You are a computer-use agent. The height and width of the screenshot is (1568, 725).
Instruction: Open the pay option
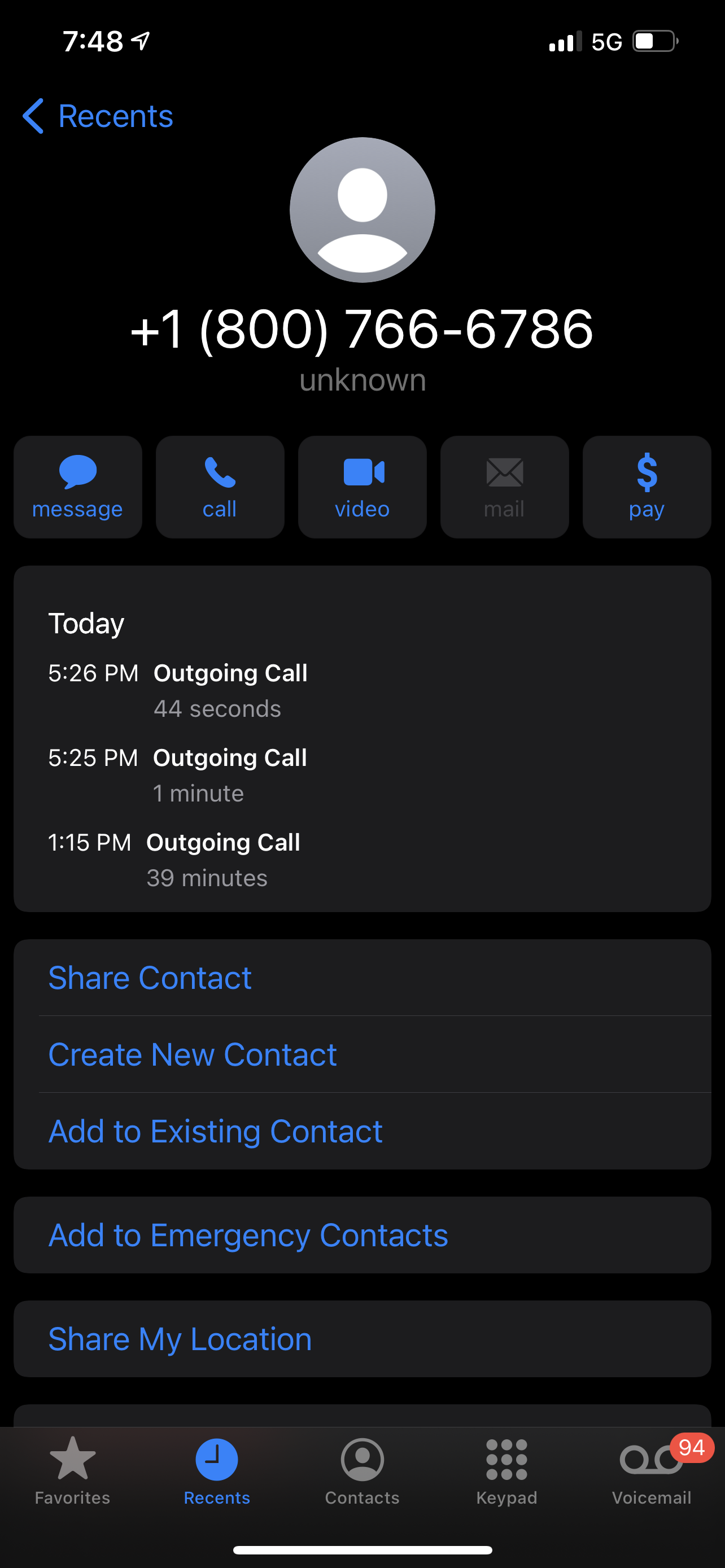[647, 487]
